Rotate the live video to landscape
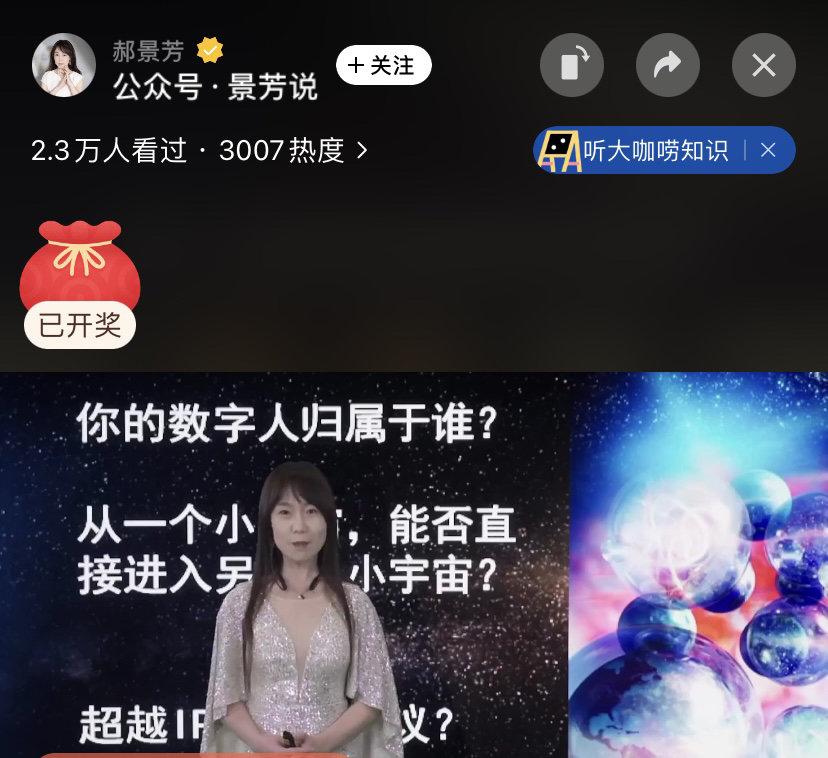The image size is (828, 758). 572,66
